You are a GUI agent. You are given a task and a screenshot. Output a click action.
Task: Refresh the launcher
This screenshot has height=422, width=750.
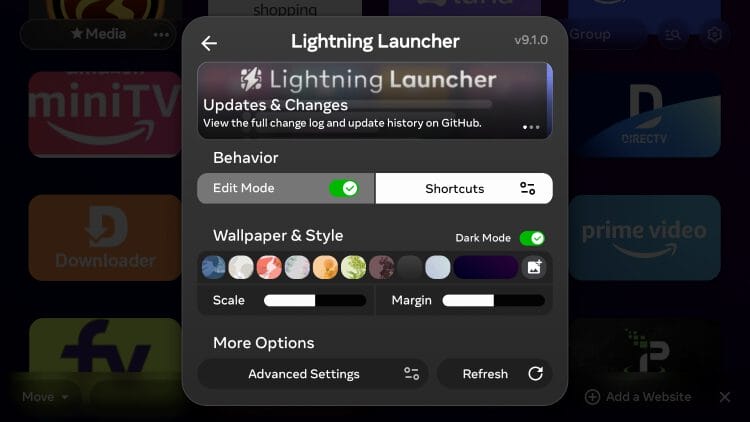point(494,374)
